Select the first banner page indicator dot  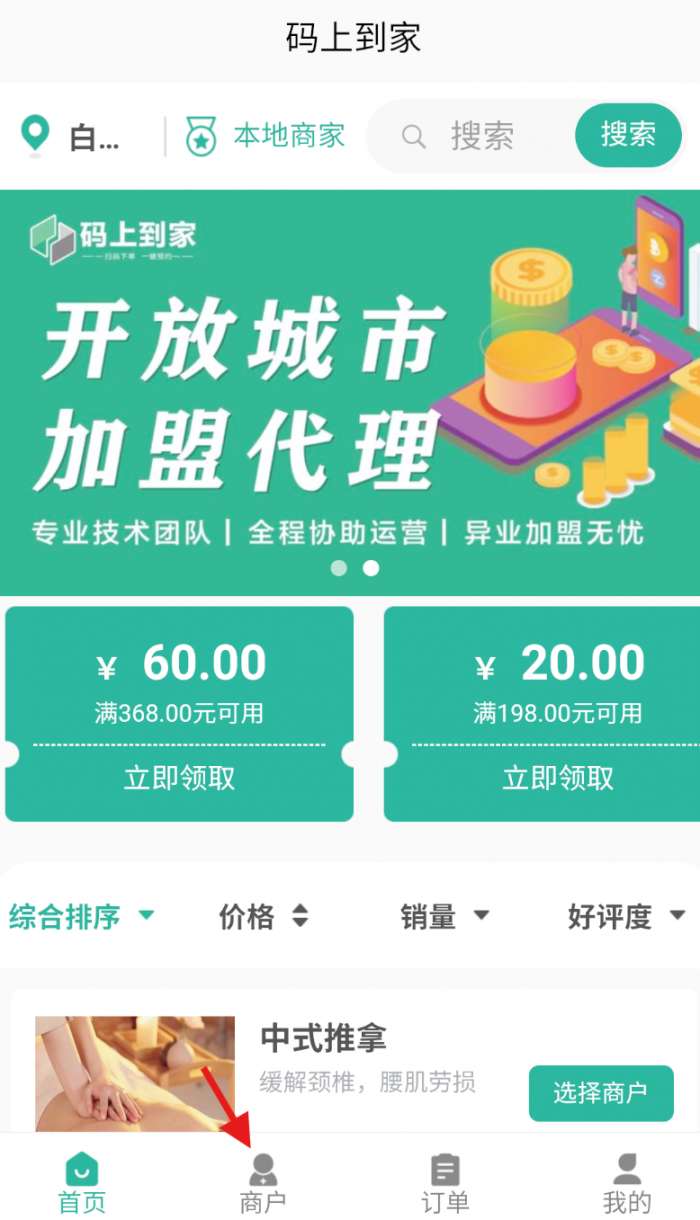pyautogui.click(x=339, y=568)
